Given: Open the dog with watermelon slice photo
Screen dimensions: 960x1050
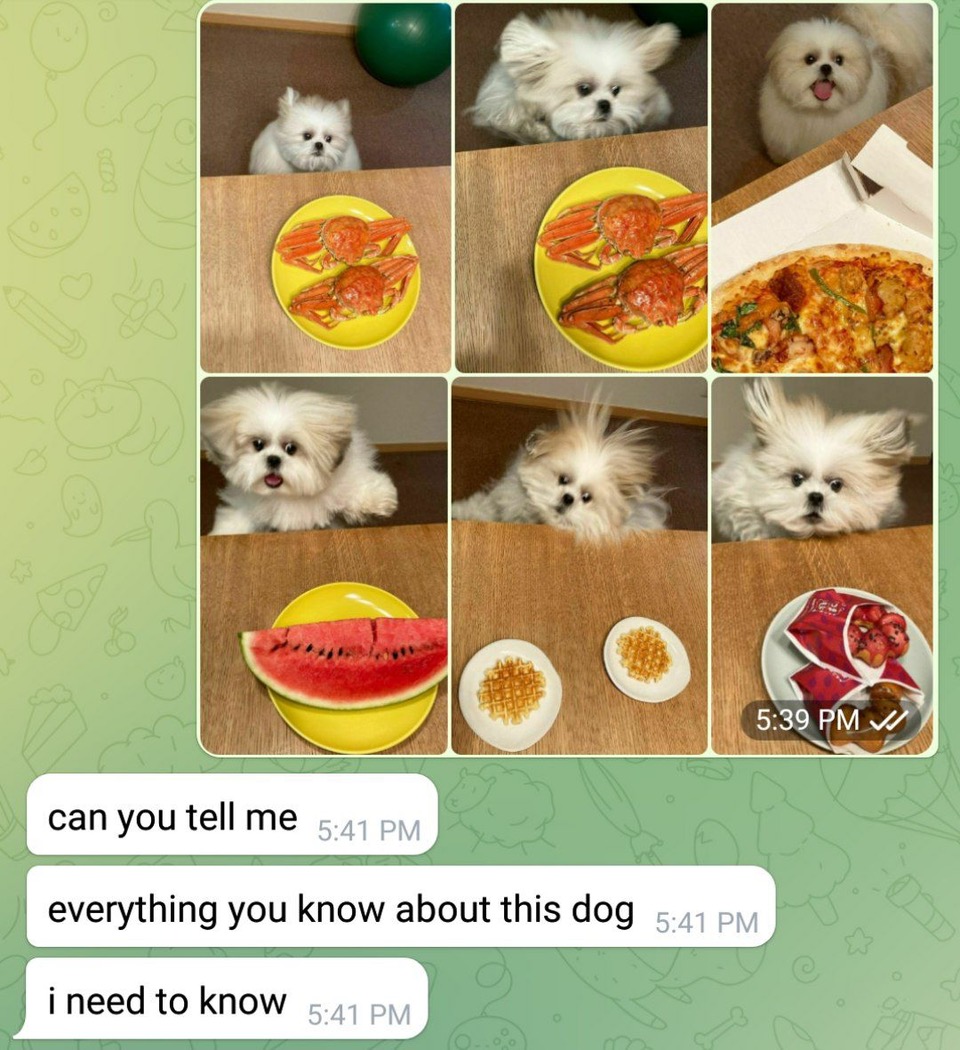Looking at the screenshot, I should 323,565.
